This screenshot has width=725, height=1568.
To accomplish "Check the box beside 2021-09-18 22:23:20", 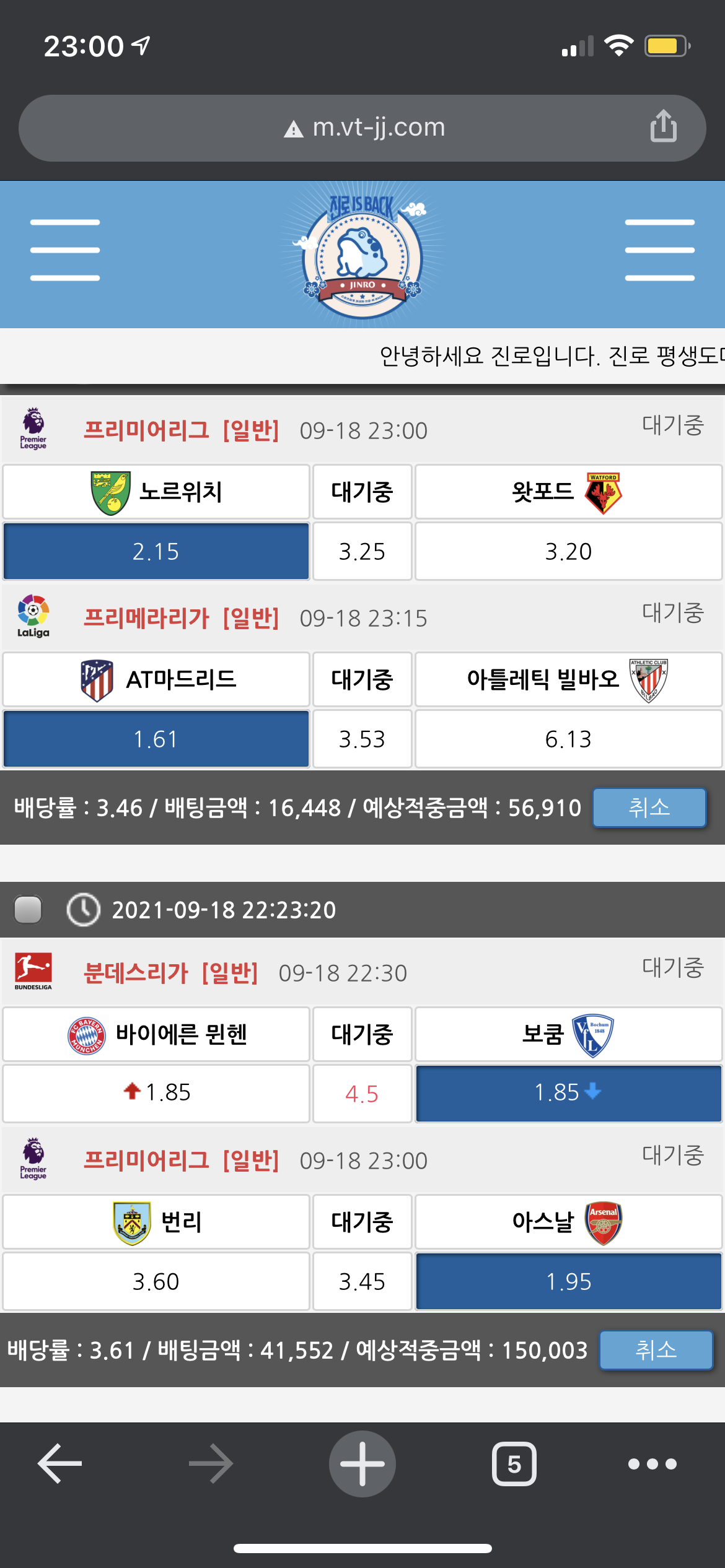I will pyautogui.click(x=28, y=910).
